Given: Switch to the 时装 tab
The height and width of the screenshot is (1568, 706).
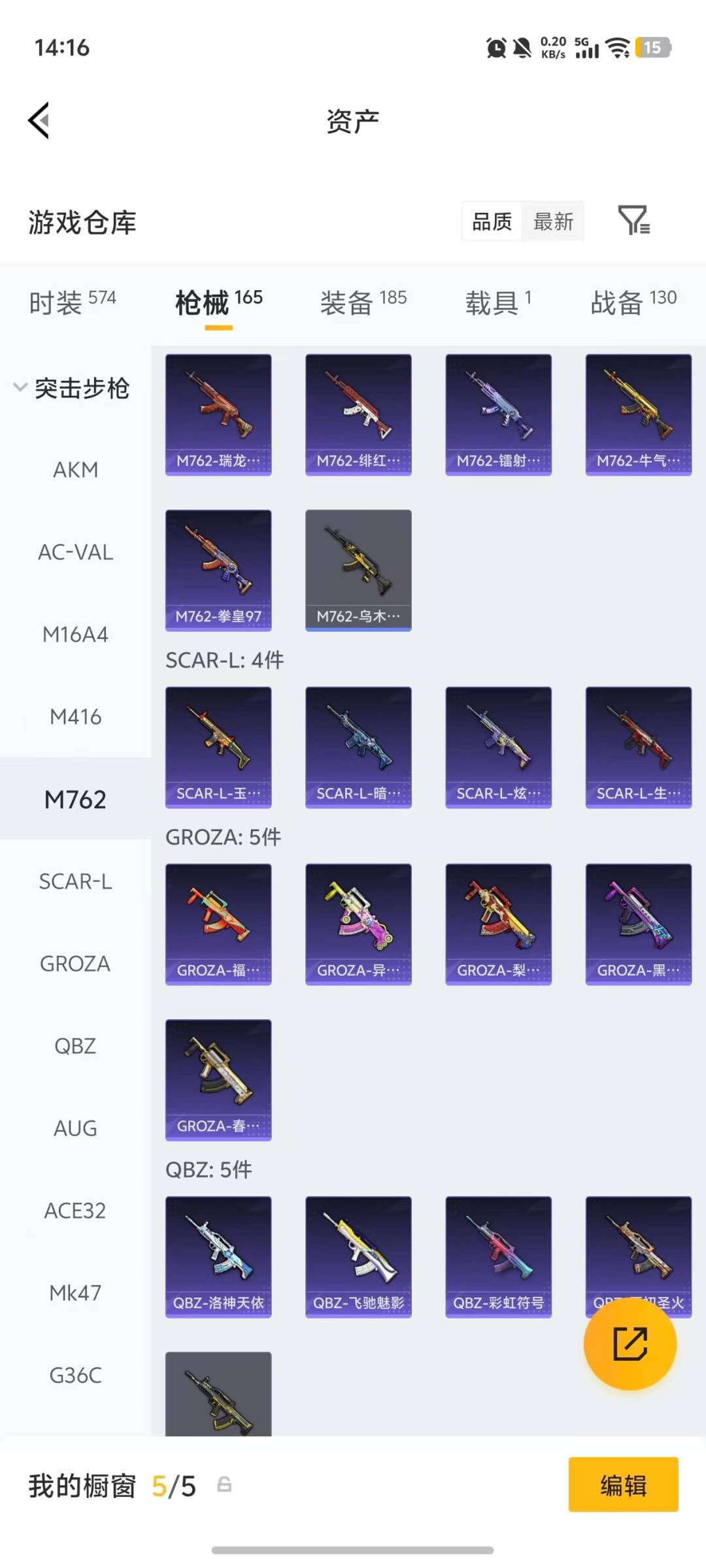Looking at the screenshot, I should coord(72,302).
